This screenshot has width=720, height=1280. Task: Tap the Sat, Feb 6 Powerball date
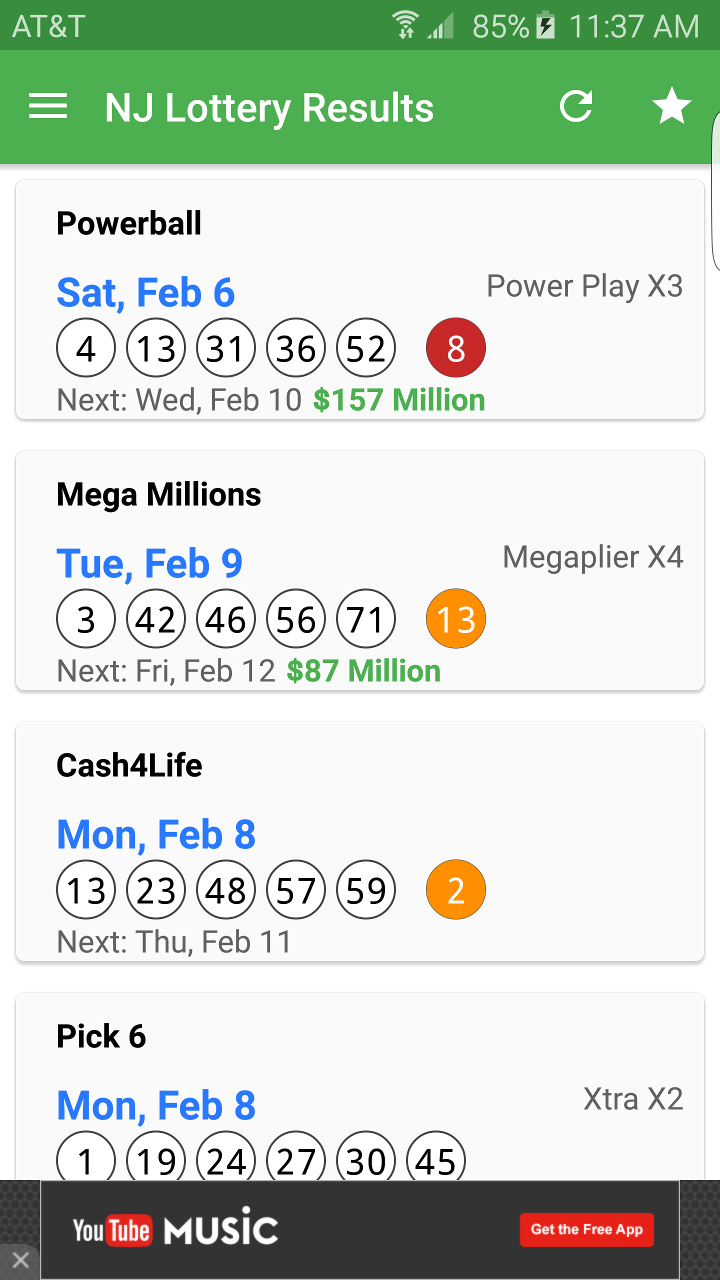(x=144, y=293)
